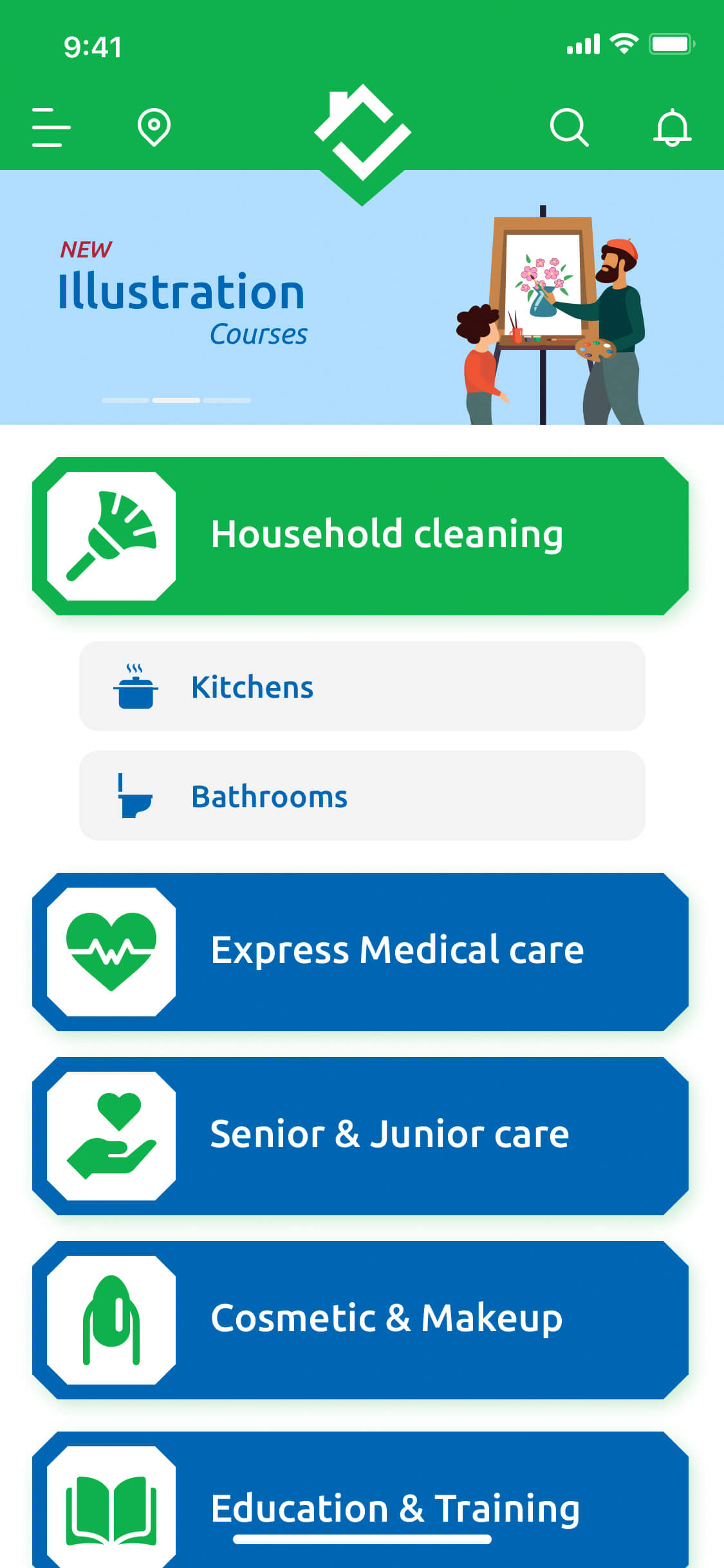This screenshot has height=1568, width=724.
Task: Open Senior & Junior care category
Action: pyautogui.click(x=360, y=1135)
